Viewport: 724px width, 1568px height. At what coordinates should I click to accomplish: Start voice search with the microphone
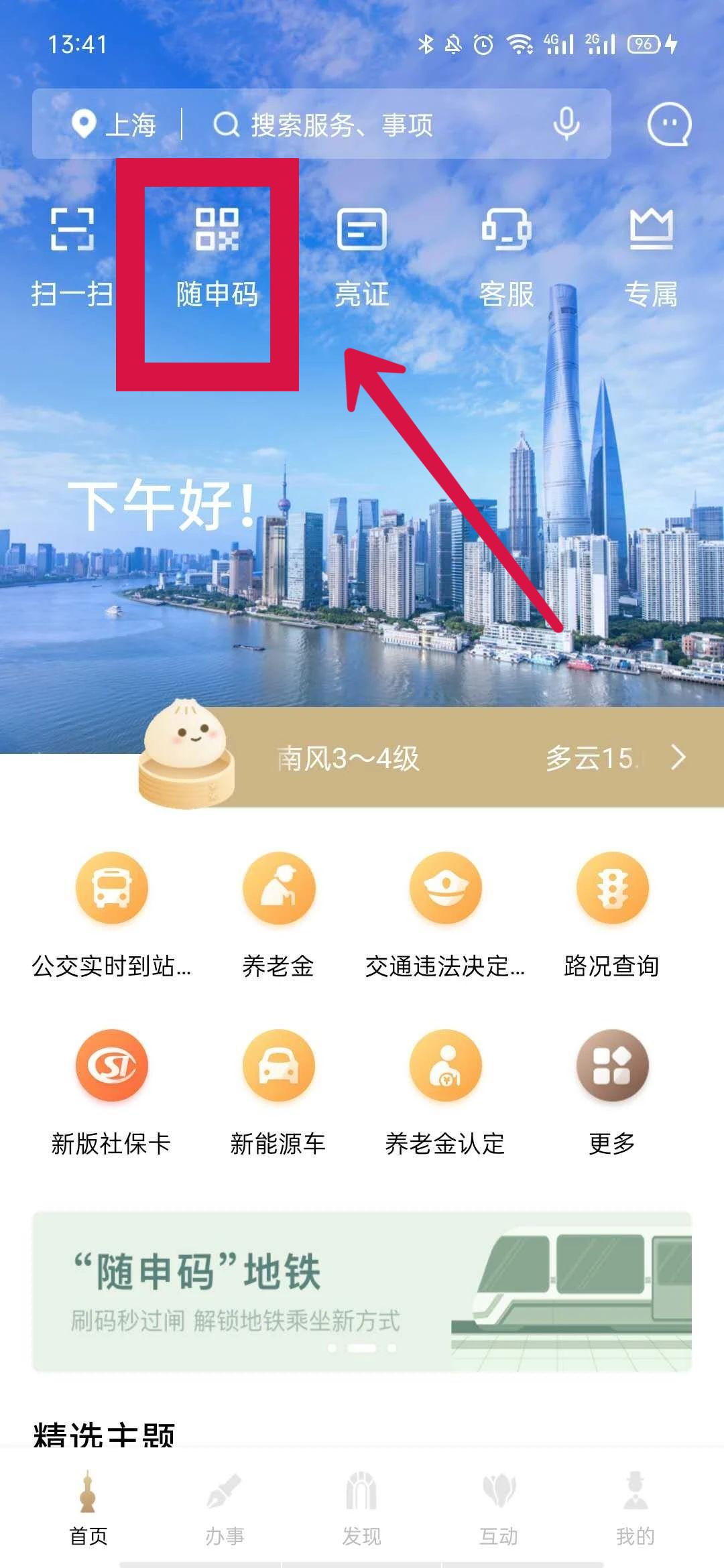click(566, 125)
